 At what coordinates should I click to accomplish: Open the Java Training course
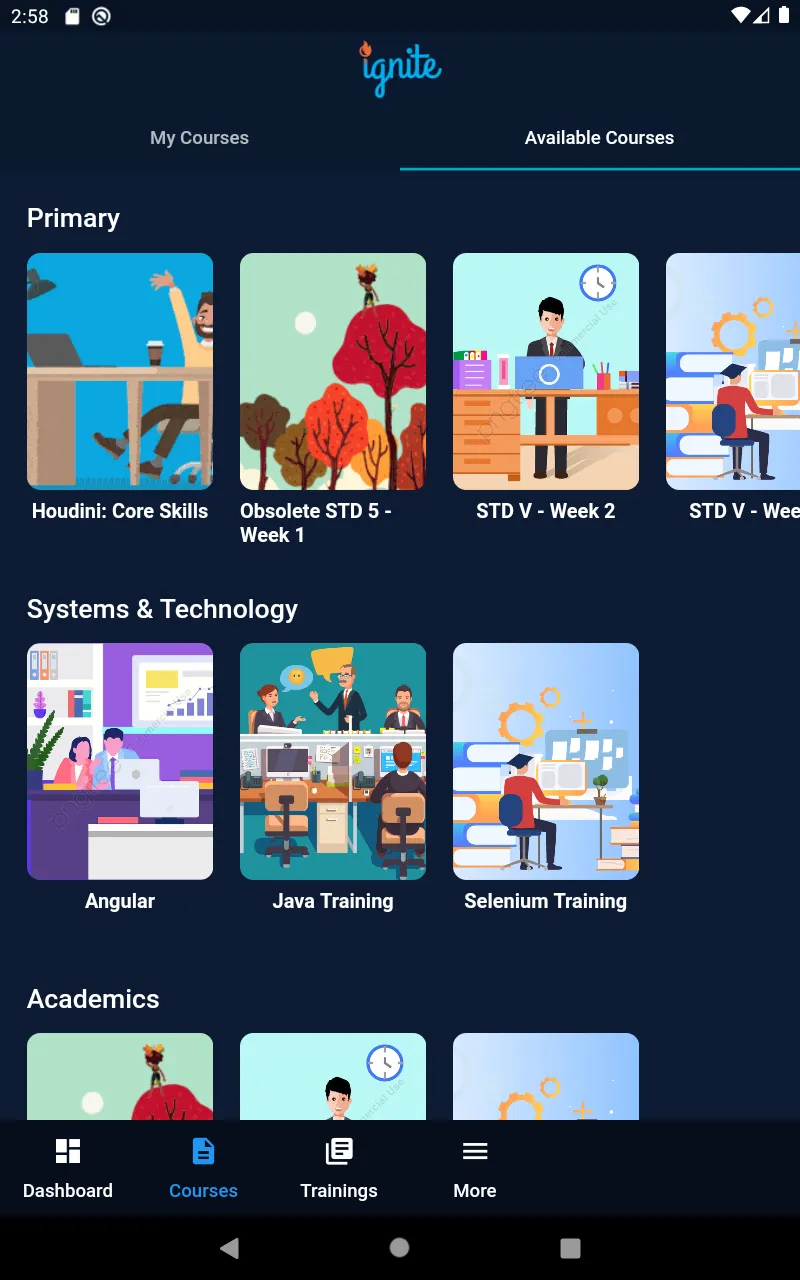[333, 762]
